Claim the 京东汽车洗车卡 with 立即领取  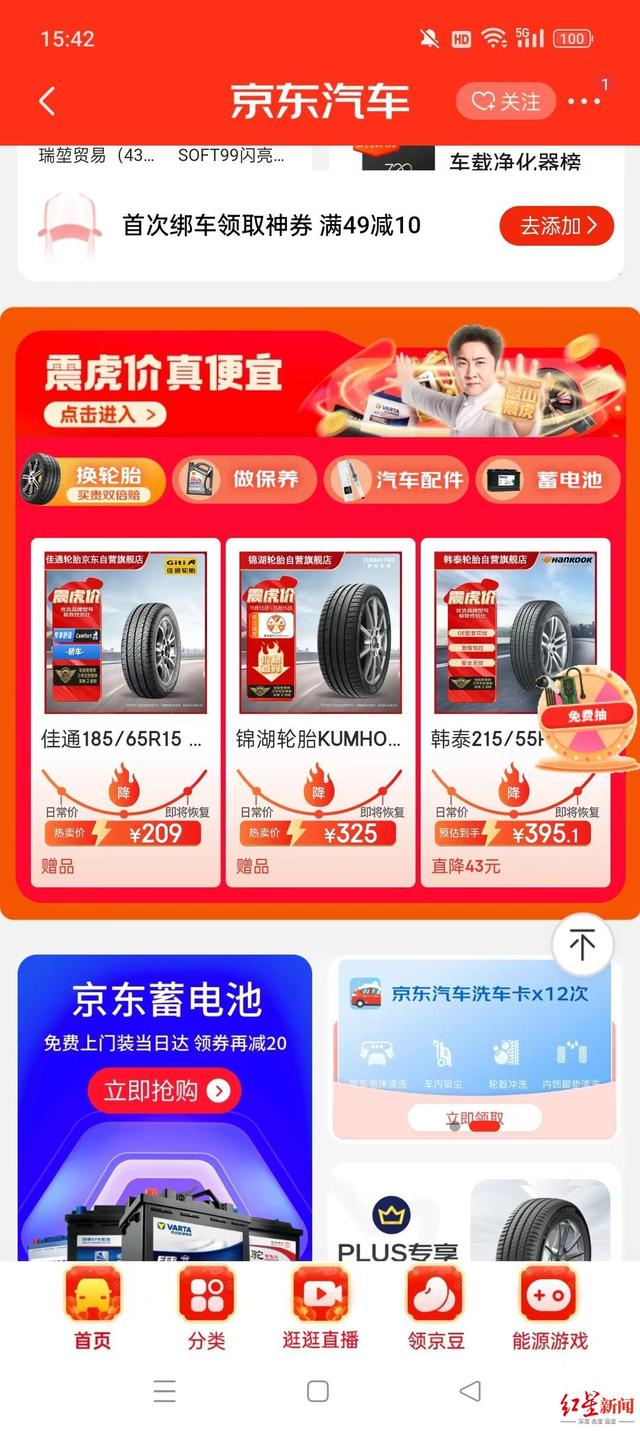click(x=474, y=1118)
